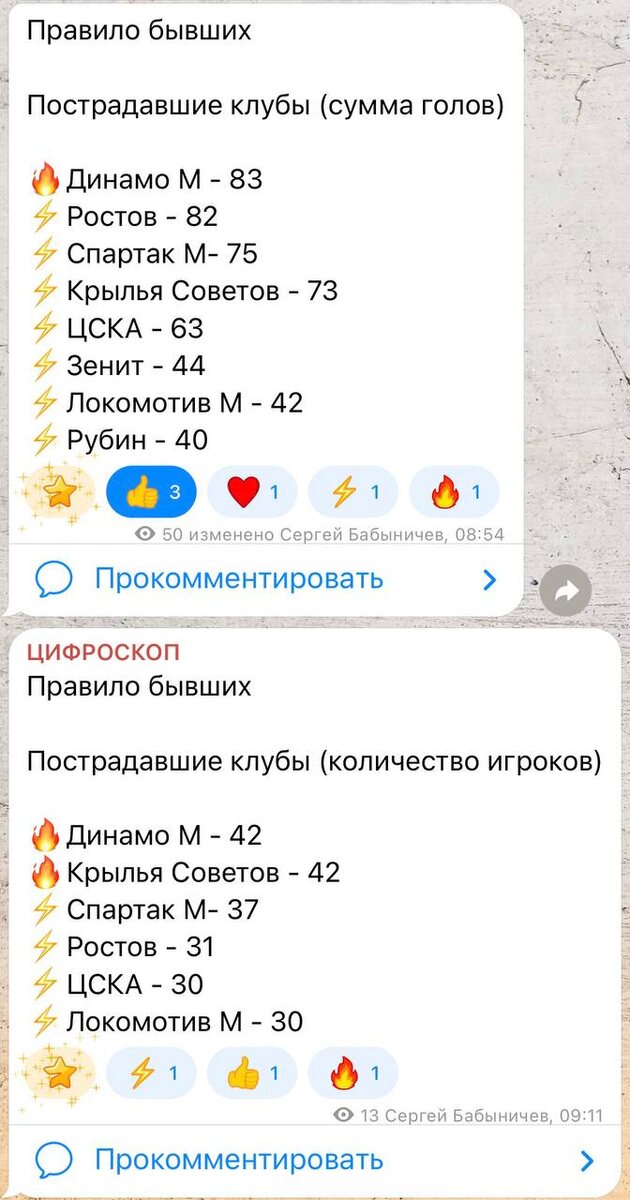
Task: Tap the thumbs-up reaction under the players post
Action: pyautogui.click(x=252, y=1074)
